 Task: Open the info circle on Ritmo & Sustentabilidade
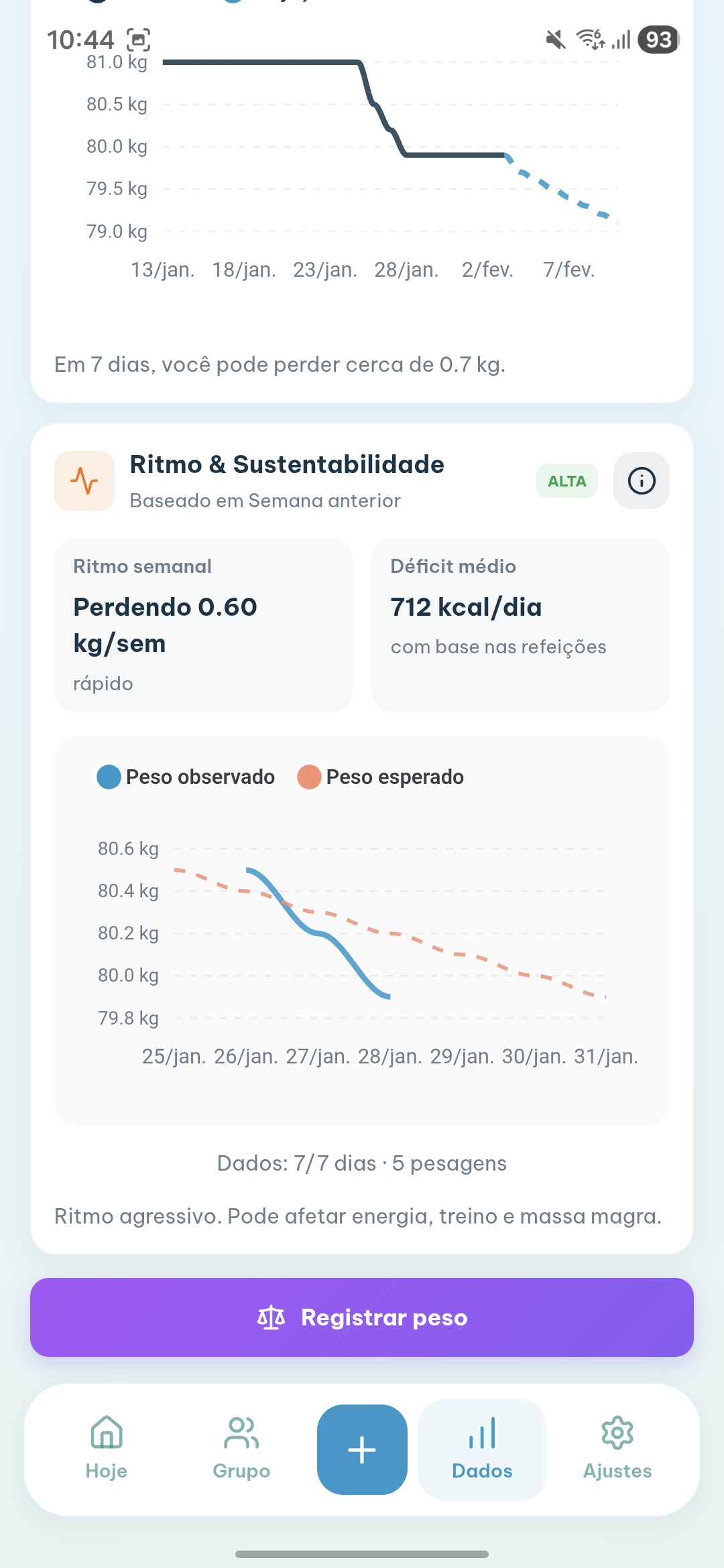coord(641,480)
